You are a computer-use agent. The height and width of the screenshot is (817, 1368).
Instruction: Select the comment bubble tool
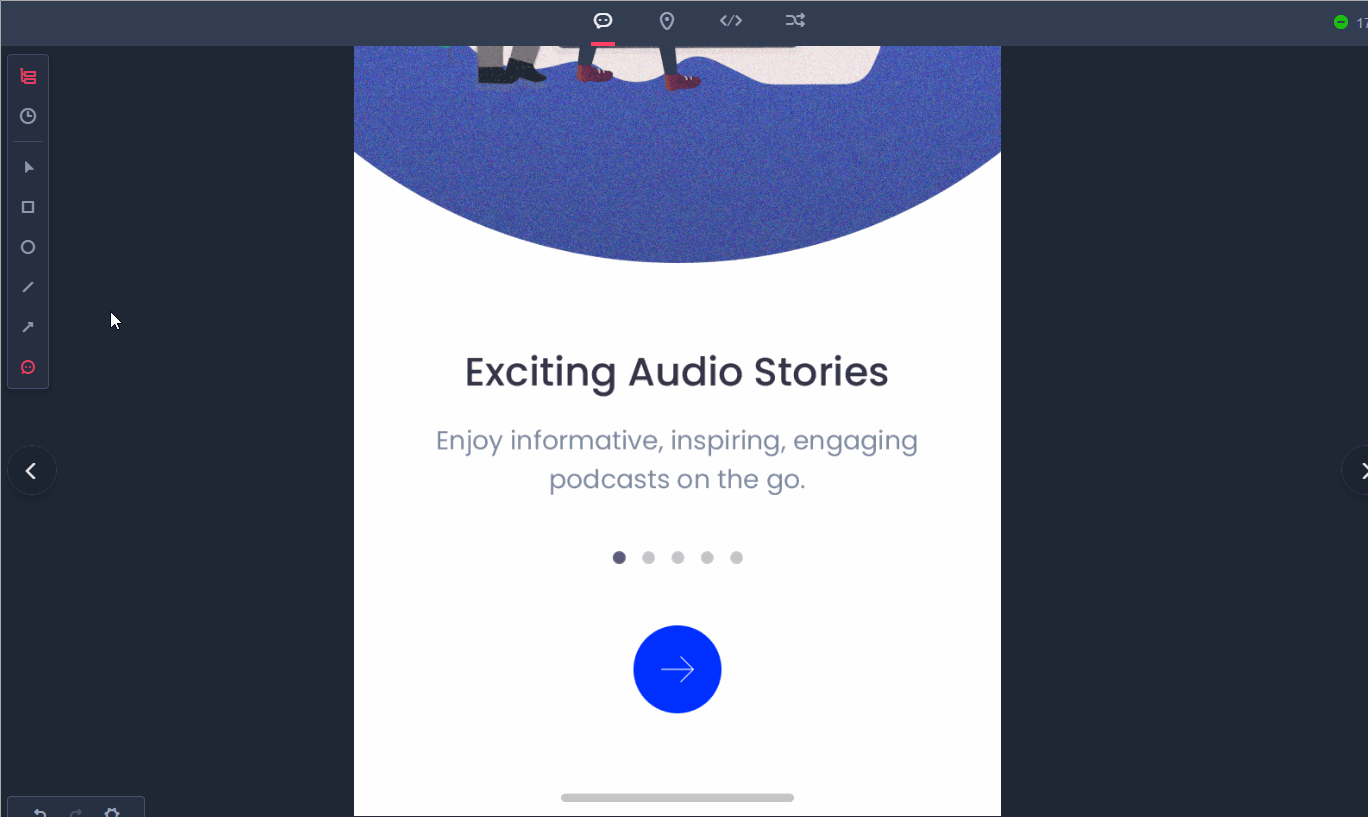pyautogui.click(x=28, y=367)
